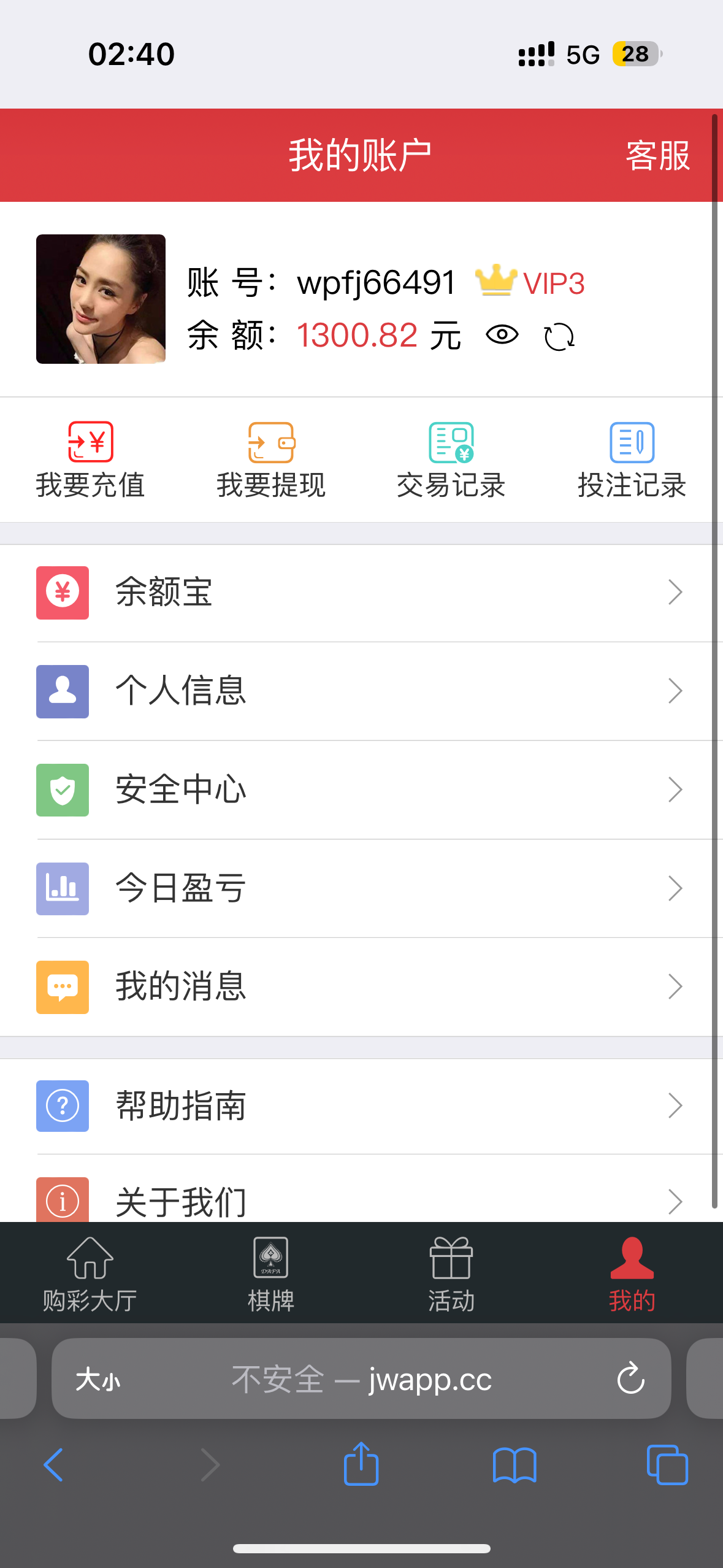The width and height of the screenshot is (723, 1568).
Task: Toggle balance visibility eye icon
Action: pyautogui.click(x=502, y=335)
